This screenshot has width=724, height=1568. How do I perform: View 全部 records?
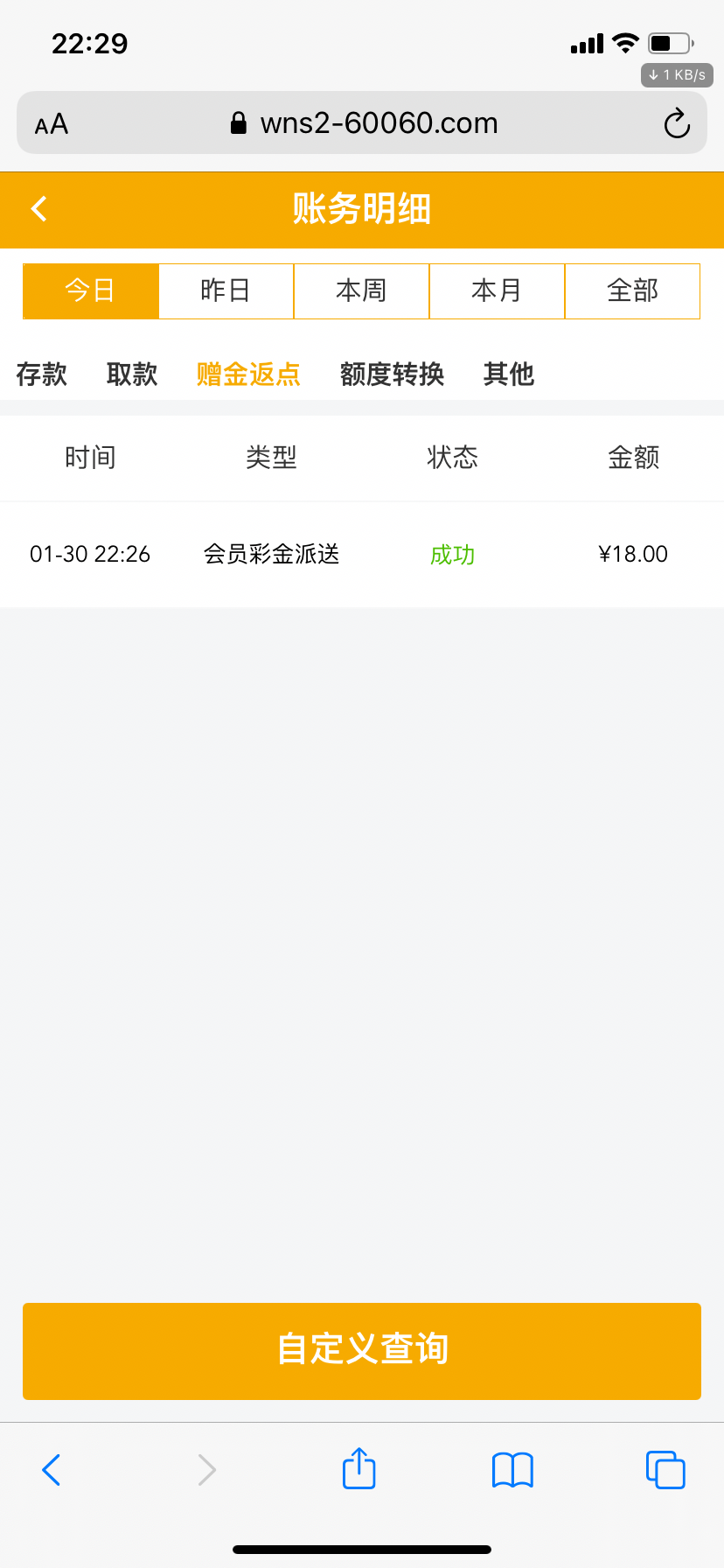pos(632,290)
